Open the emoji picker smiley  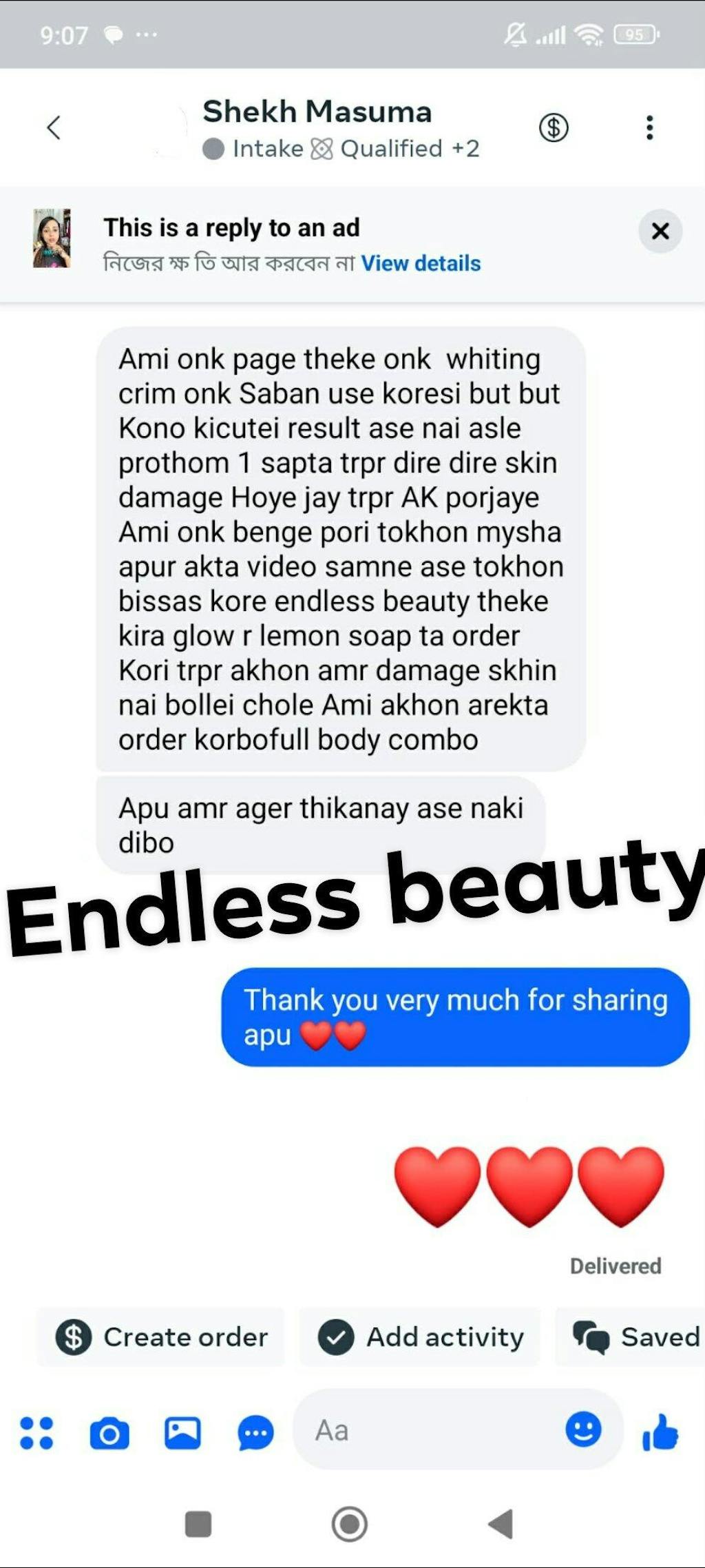pos(583,1430)
